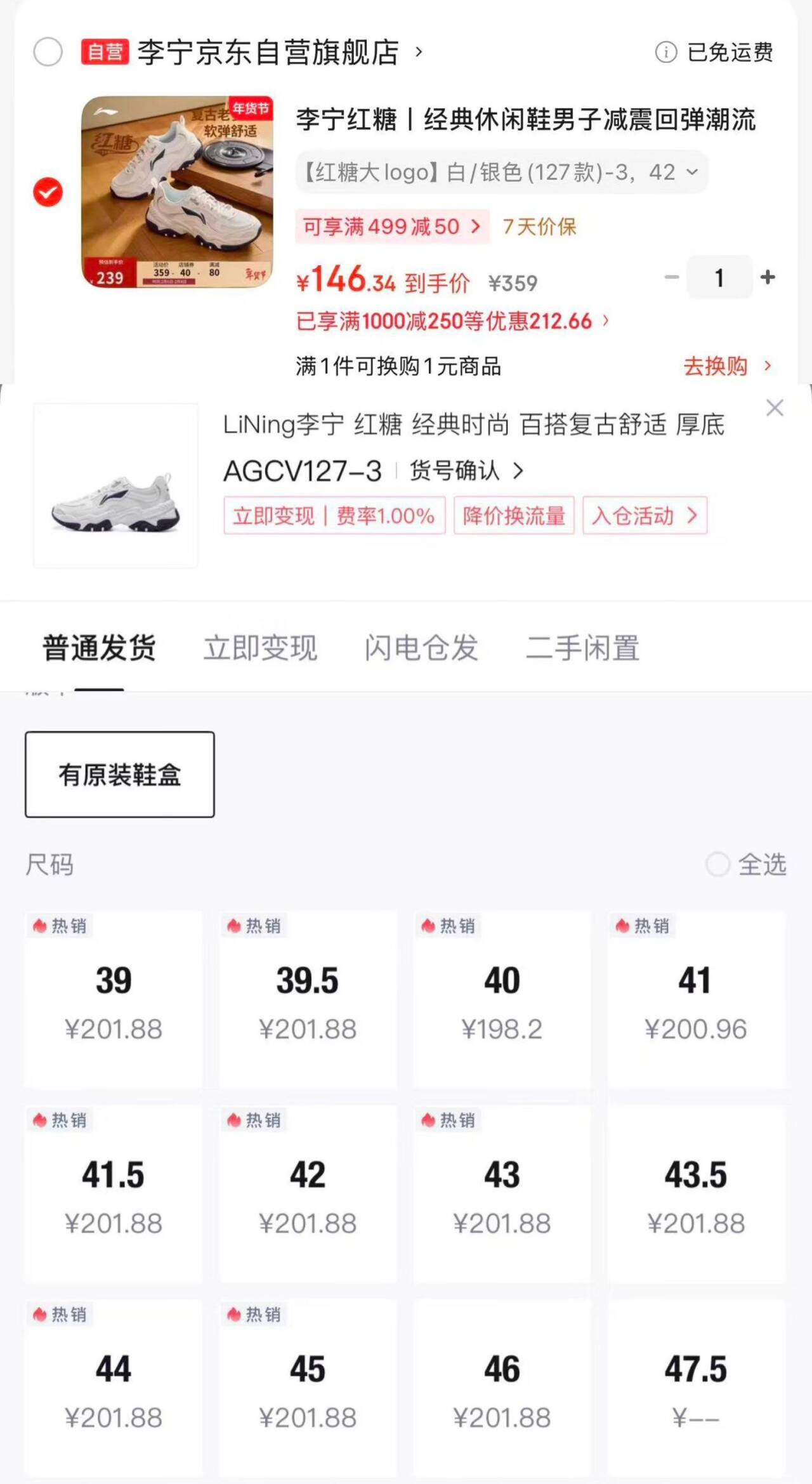
Task: Switch to the 立即变现 tab
Action: (x=260, y=648)
